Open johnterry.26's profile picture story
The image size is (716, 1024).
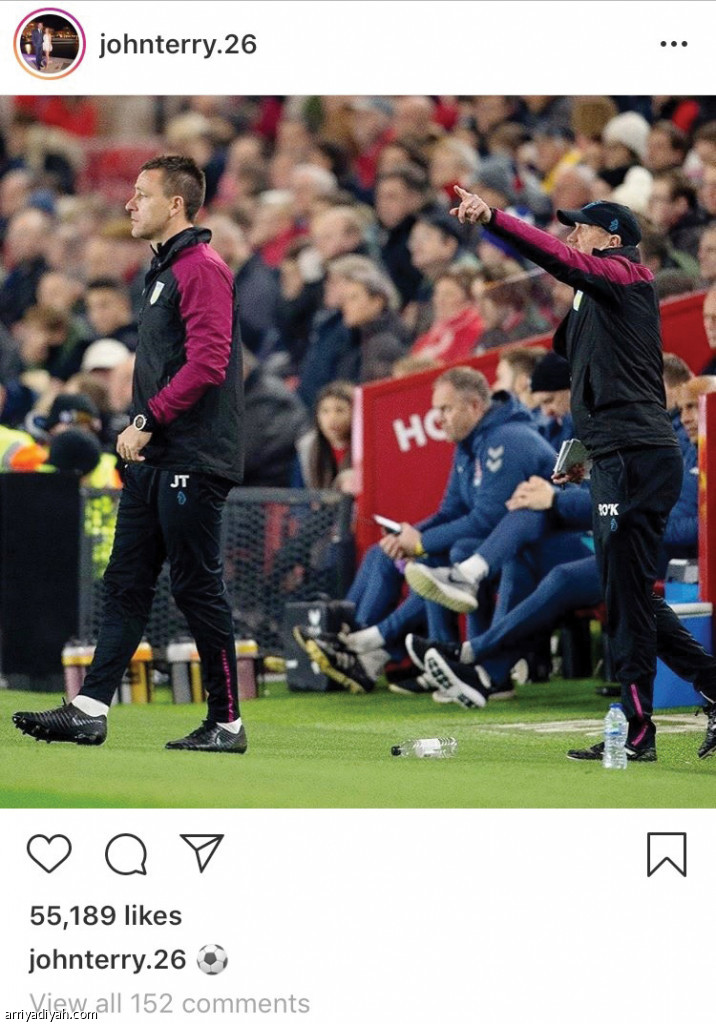pos(49,44)
